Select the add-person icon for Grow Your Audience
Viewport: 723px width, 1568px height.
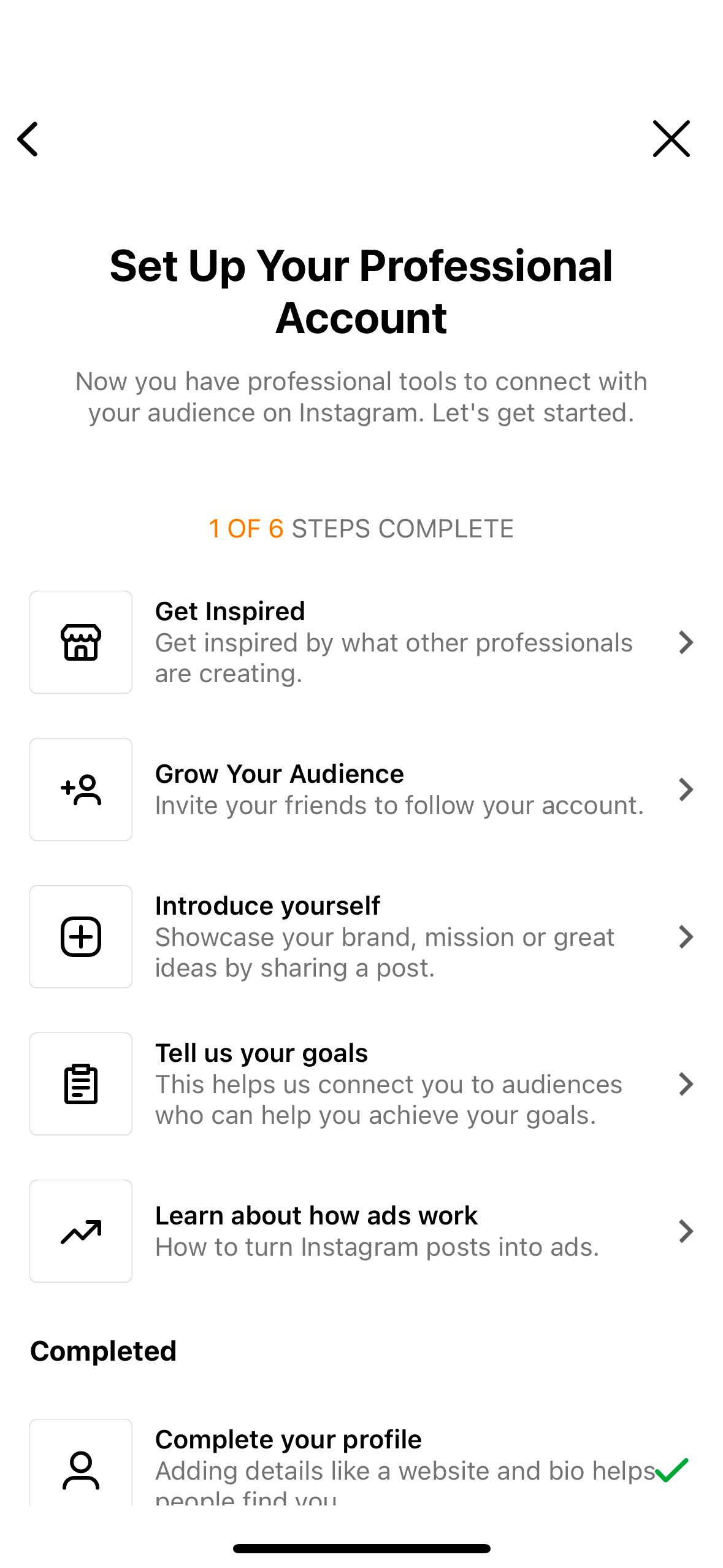80,789
